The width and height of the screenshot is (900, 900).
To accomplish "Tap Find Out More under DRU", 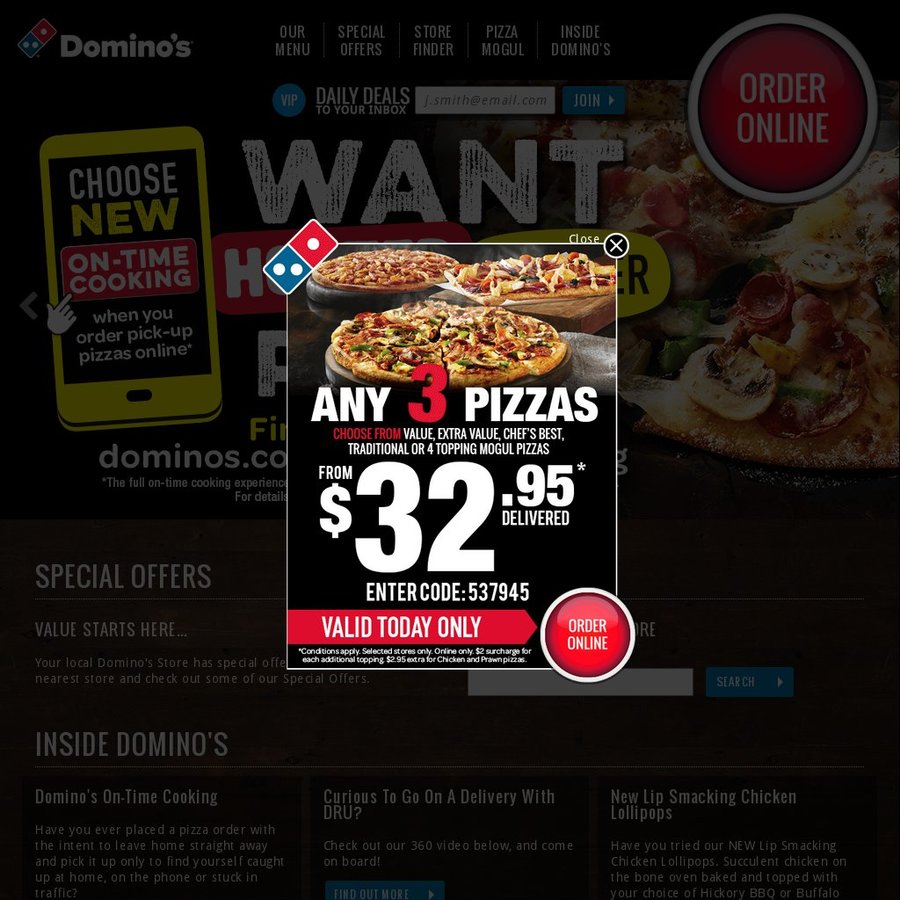I will pos(384,893).
